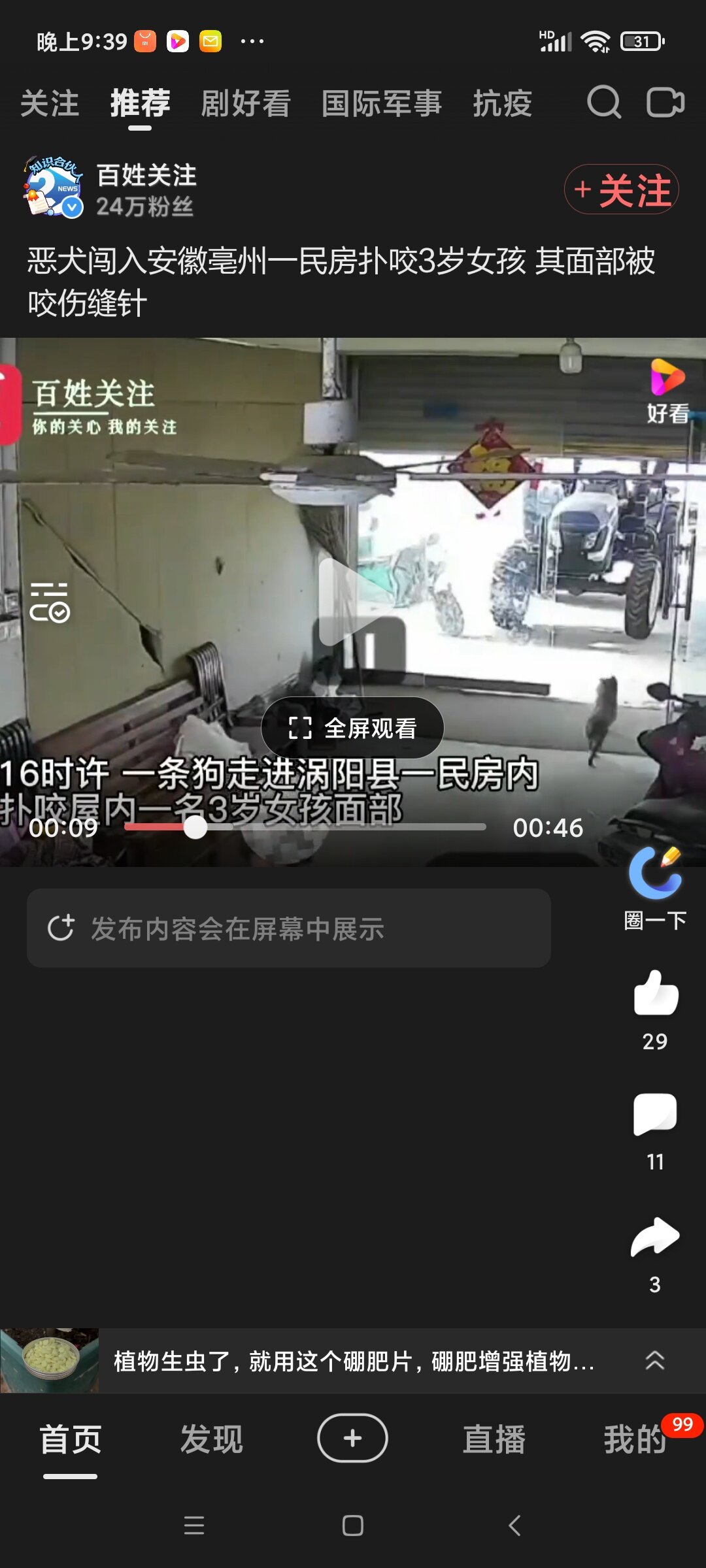
Task: Open the comments showing 11
Action: [x=655, y=1115]
